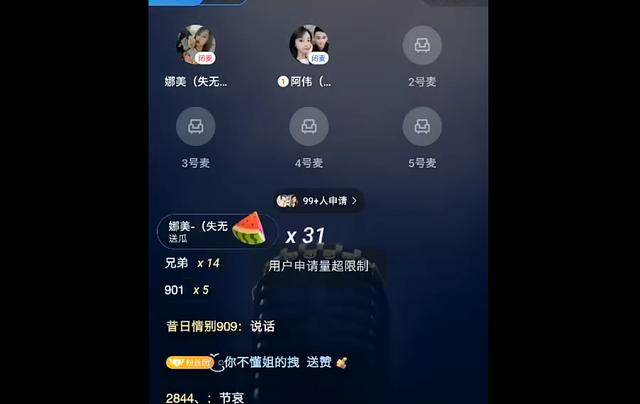Viewport: 640px width, 404px height.
Task: Open the 99+人申请 request list
Action: [x=320, y=201]
